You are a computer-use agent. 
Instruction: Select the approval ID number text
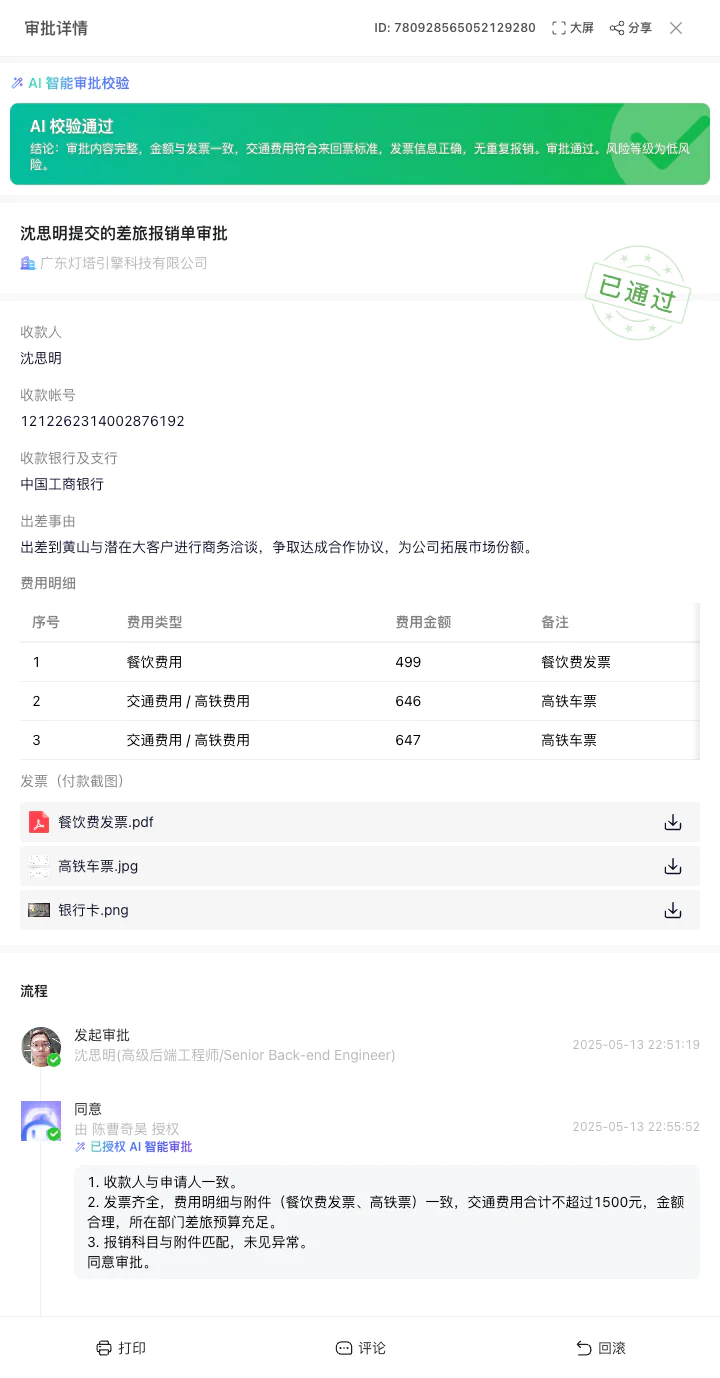click(x=453, y=28)
